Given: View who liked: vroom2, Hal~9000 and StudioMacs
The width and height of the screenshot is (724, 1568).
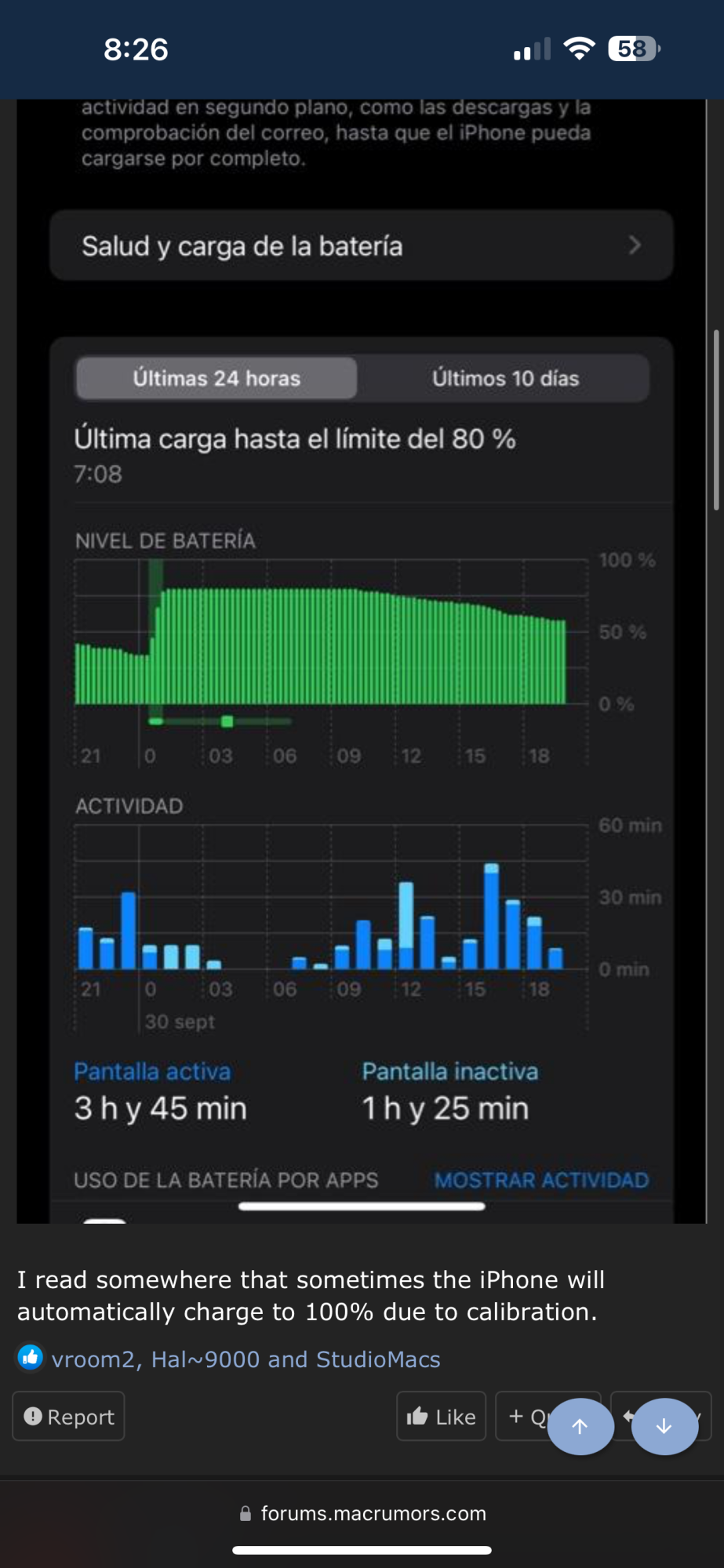Looking at the screenshot, I should (x=246, y=1359).
